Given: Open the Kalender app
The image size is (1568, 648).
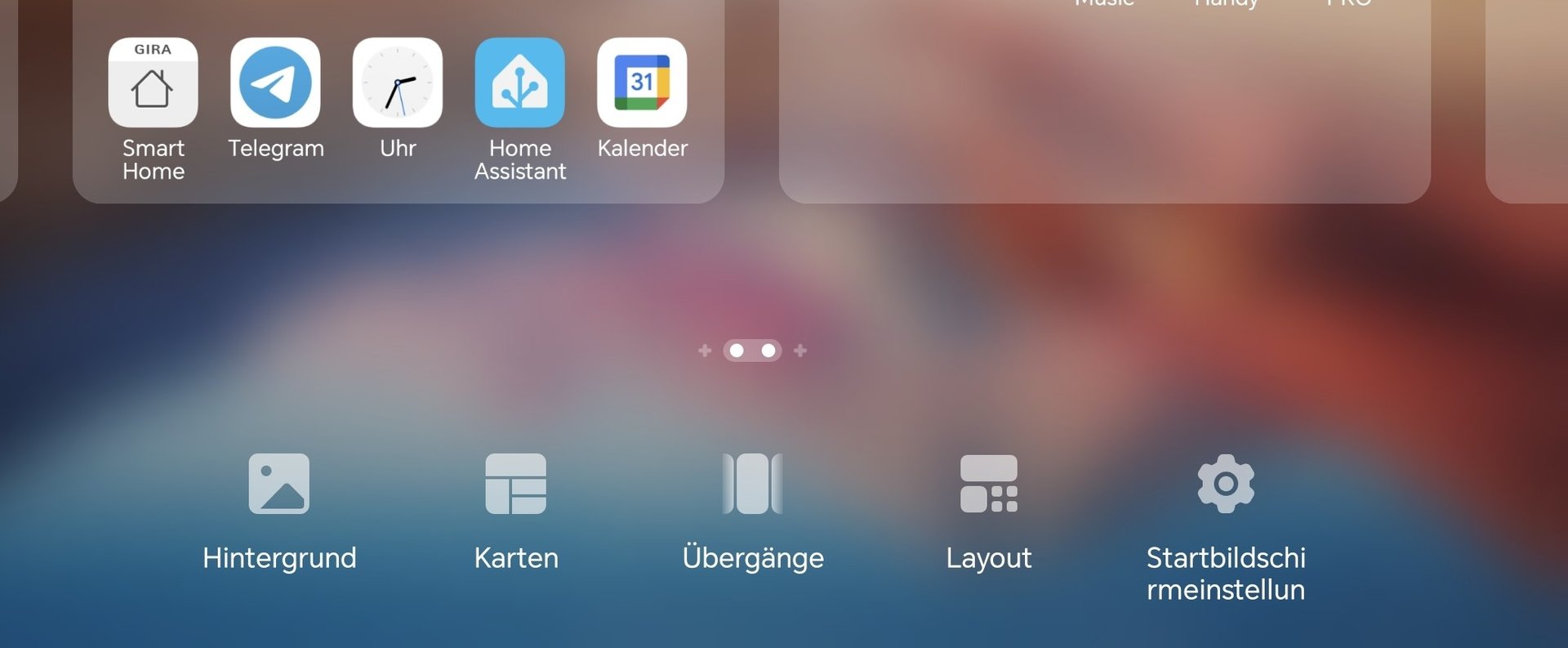Looking at the screenshot, I should (642, 83).
